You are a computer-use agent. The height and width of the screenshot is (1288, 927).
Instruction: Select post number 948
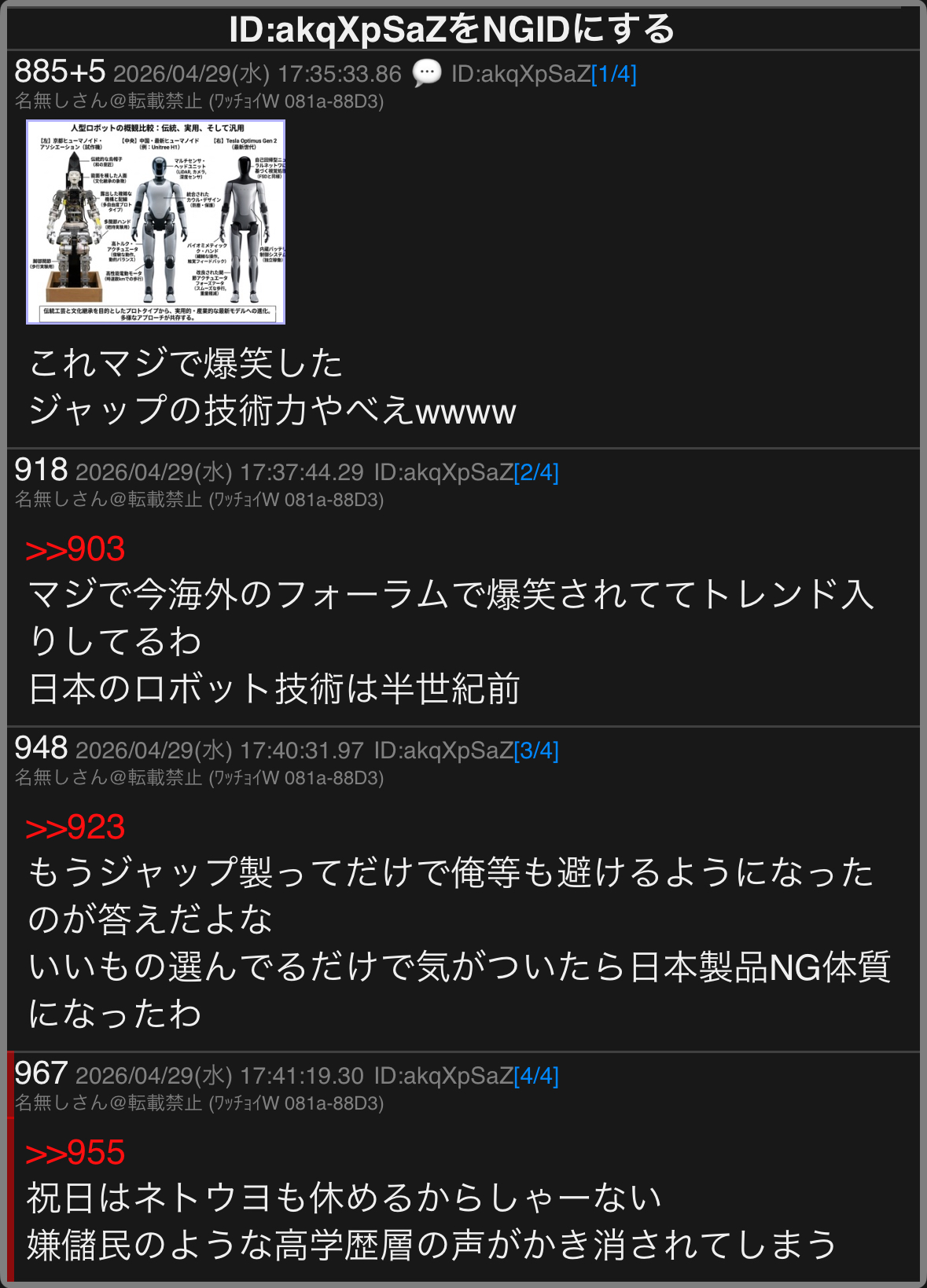(x=41, y=748)
